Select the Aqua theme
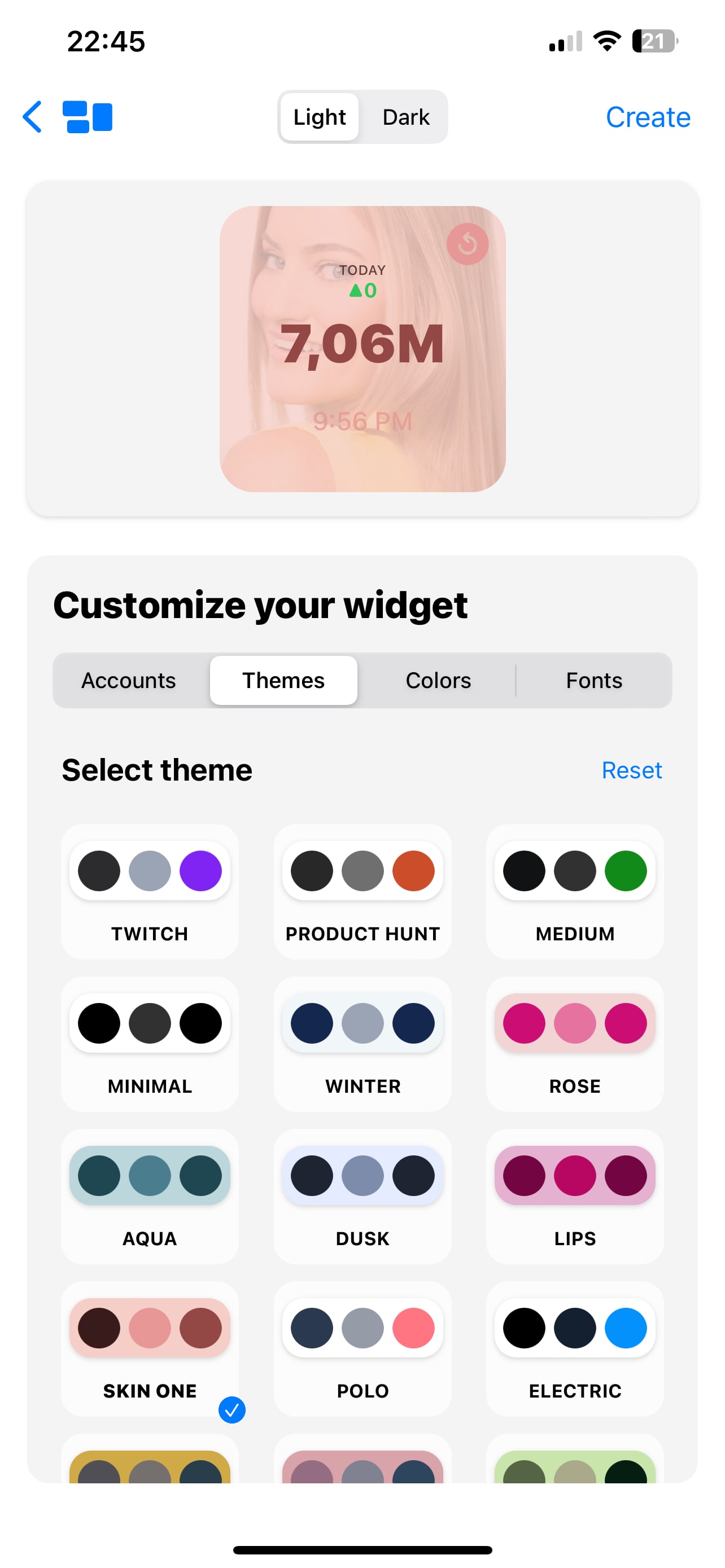Screen dimensions: 725x1568 (x=150, y=1196)
